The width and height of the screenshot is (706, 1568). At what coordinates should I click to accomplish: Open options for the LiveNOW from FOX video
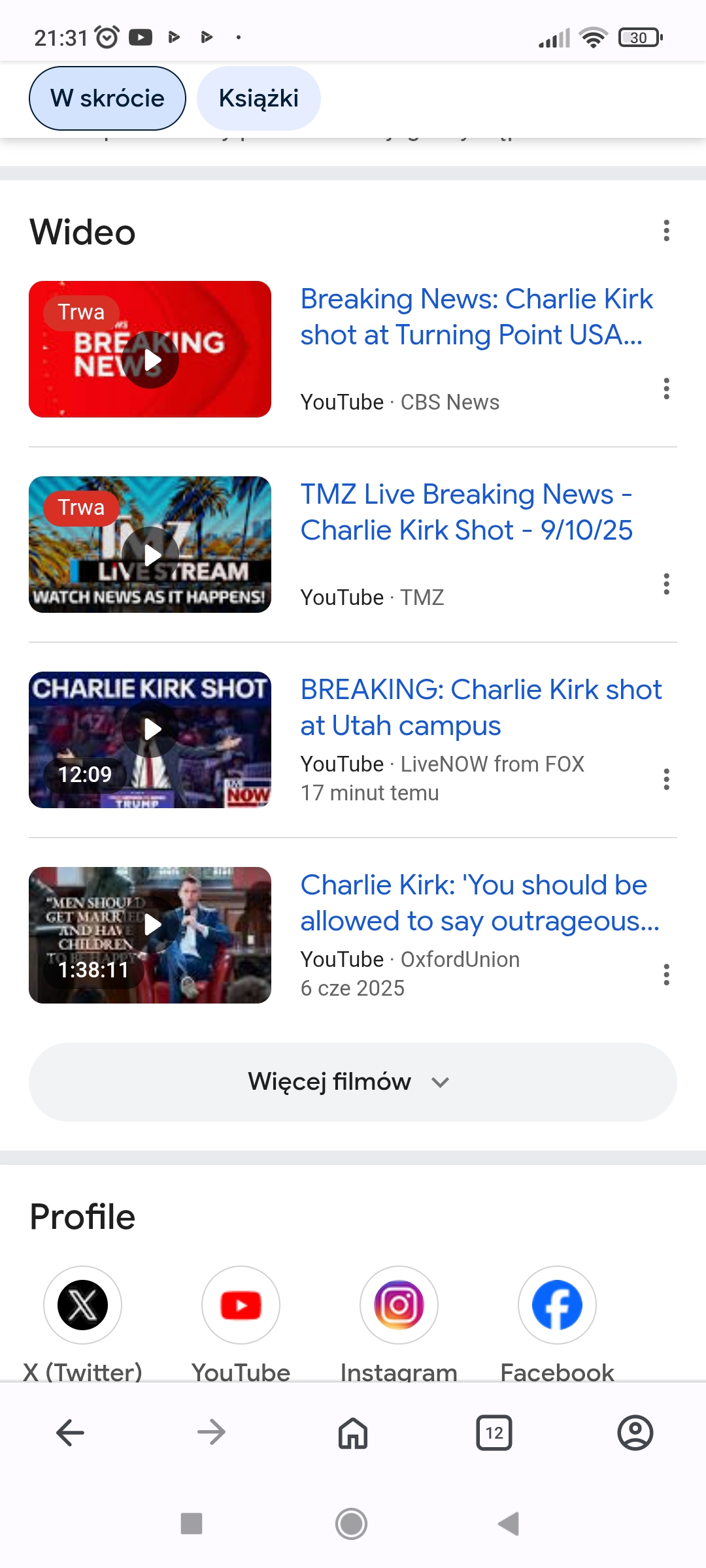click(666, 779)
